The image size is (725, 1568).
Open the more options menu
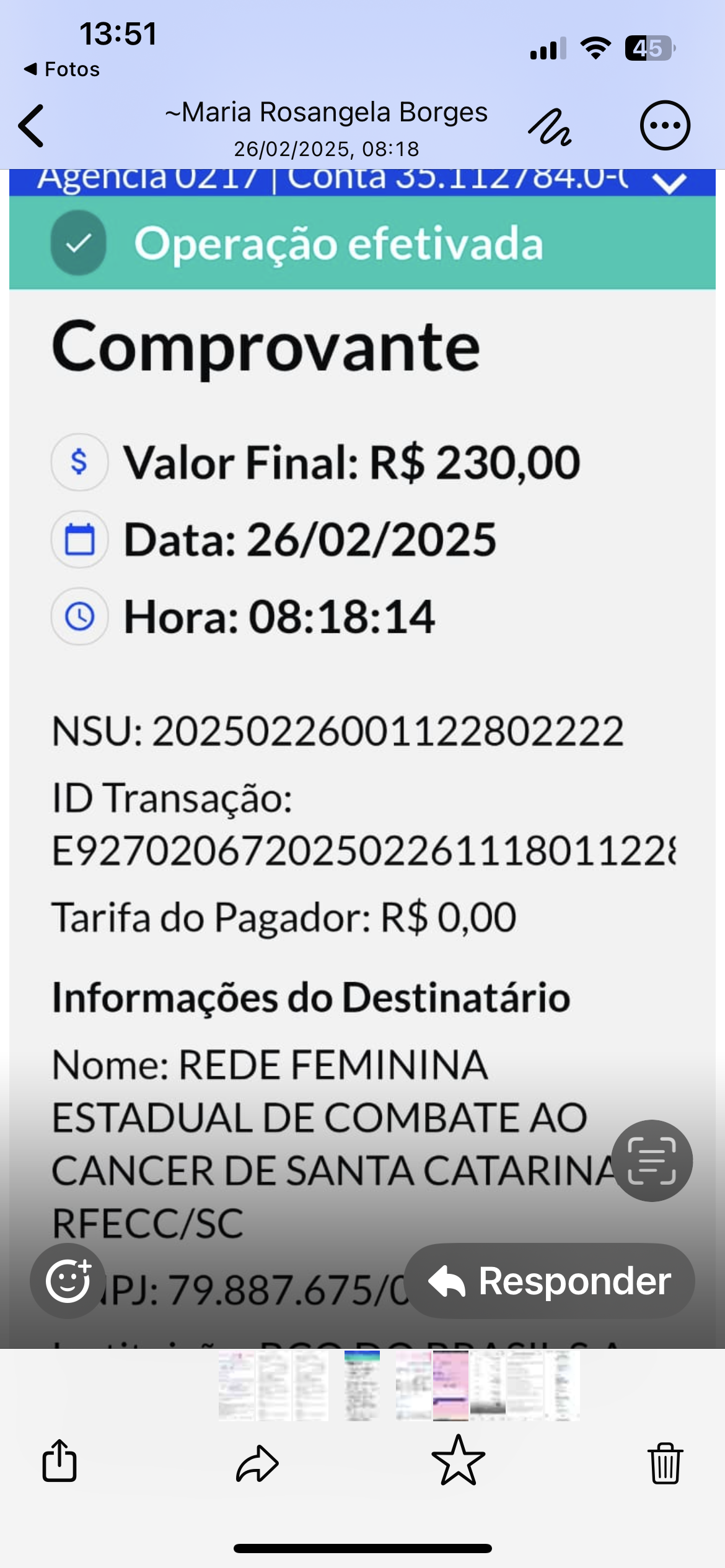(x=665, y=126)
